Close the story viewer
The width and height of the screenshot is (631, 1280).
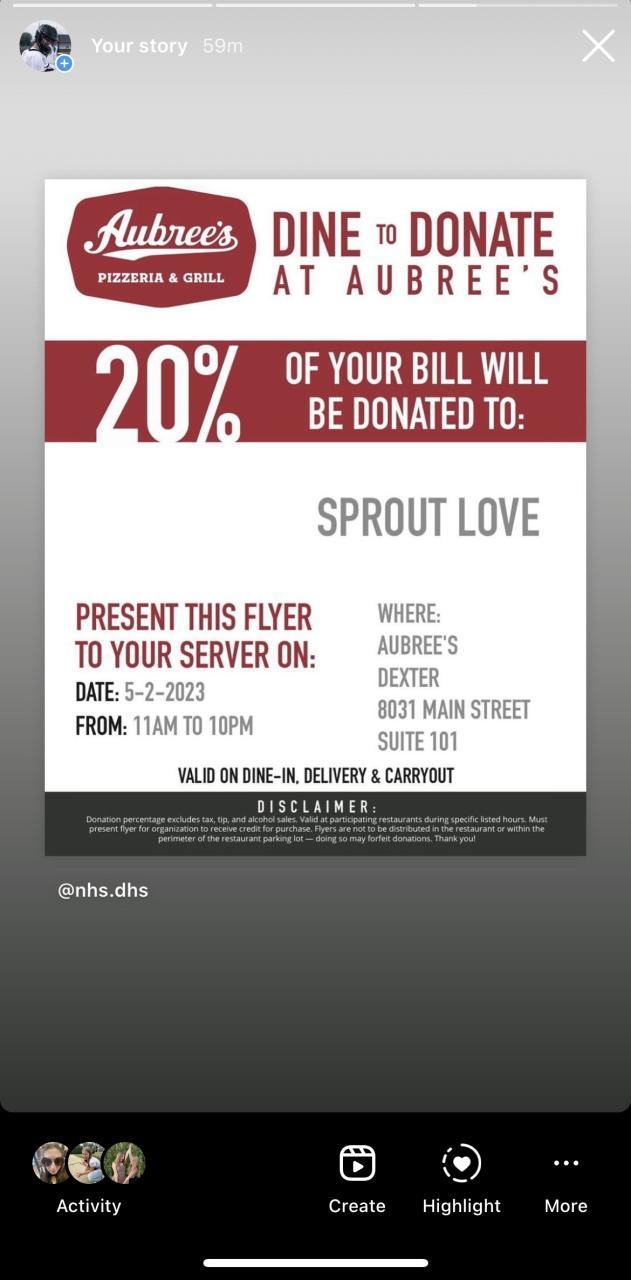598,46
